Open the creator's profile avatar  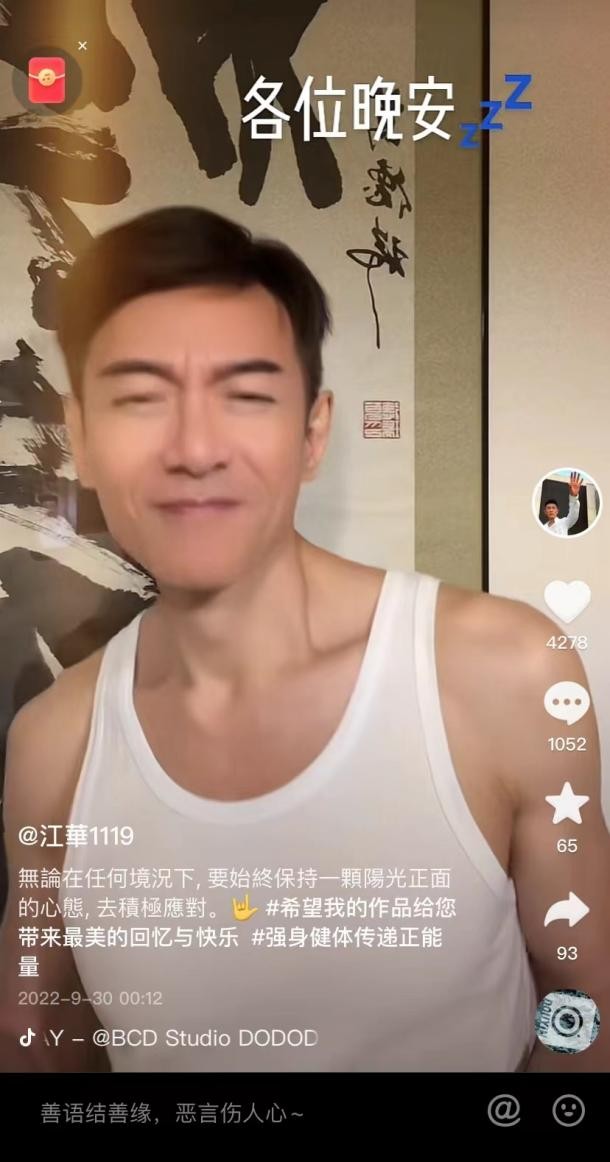point(566,503)
